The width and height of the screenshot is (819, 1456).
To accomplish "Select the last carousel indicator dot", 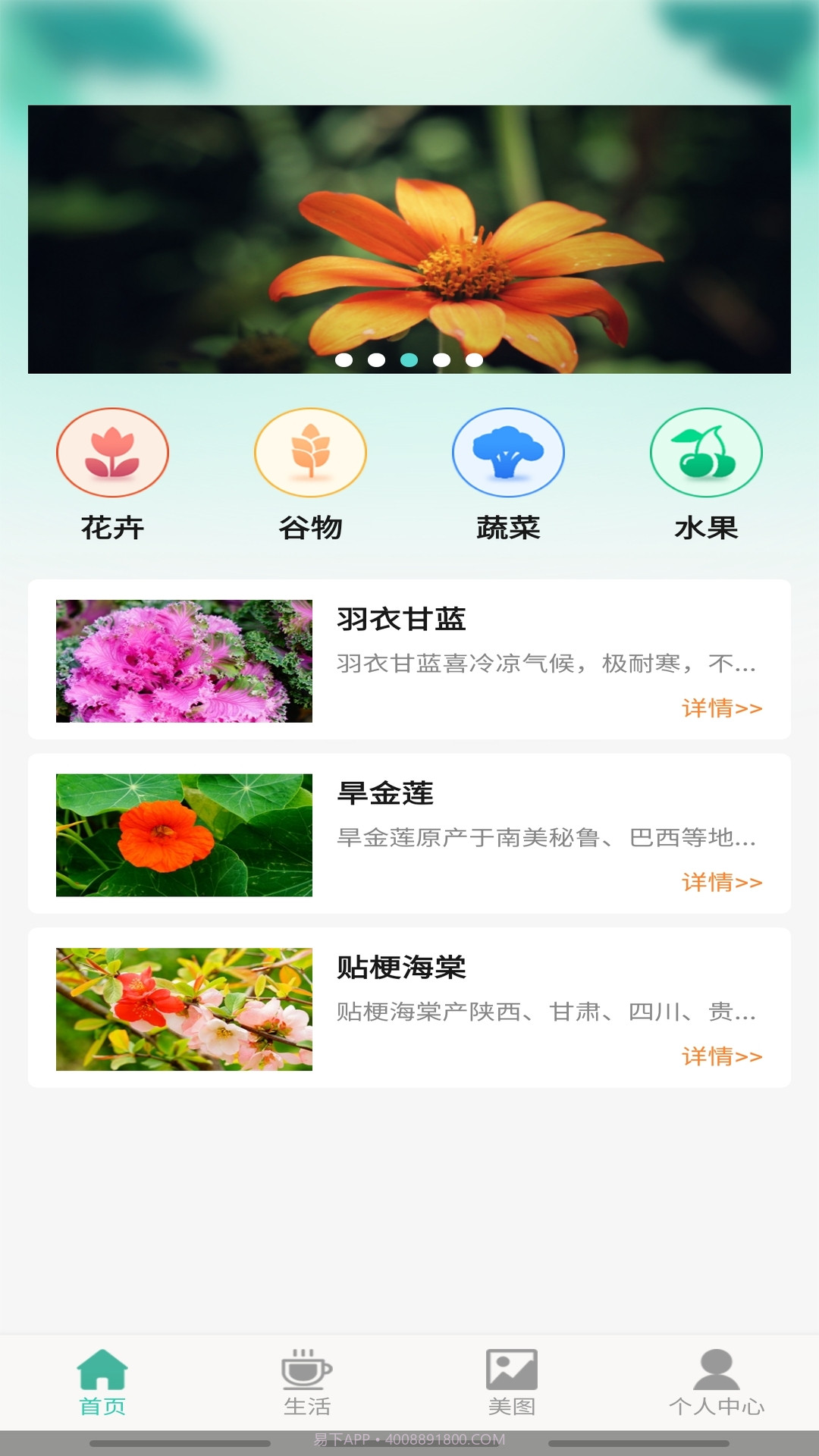I will pyautogui.click(x=475, y=361).
